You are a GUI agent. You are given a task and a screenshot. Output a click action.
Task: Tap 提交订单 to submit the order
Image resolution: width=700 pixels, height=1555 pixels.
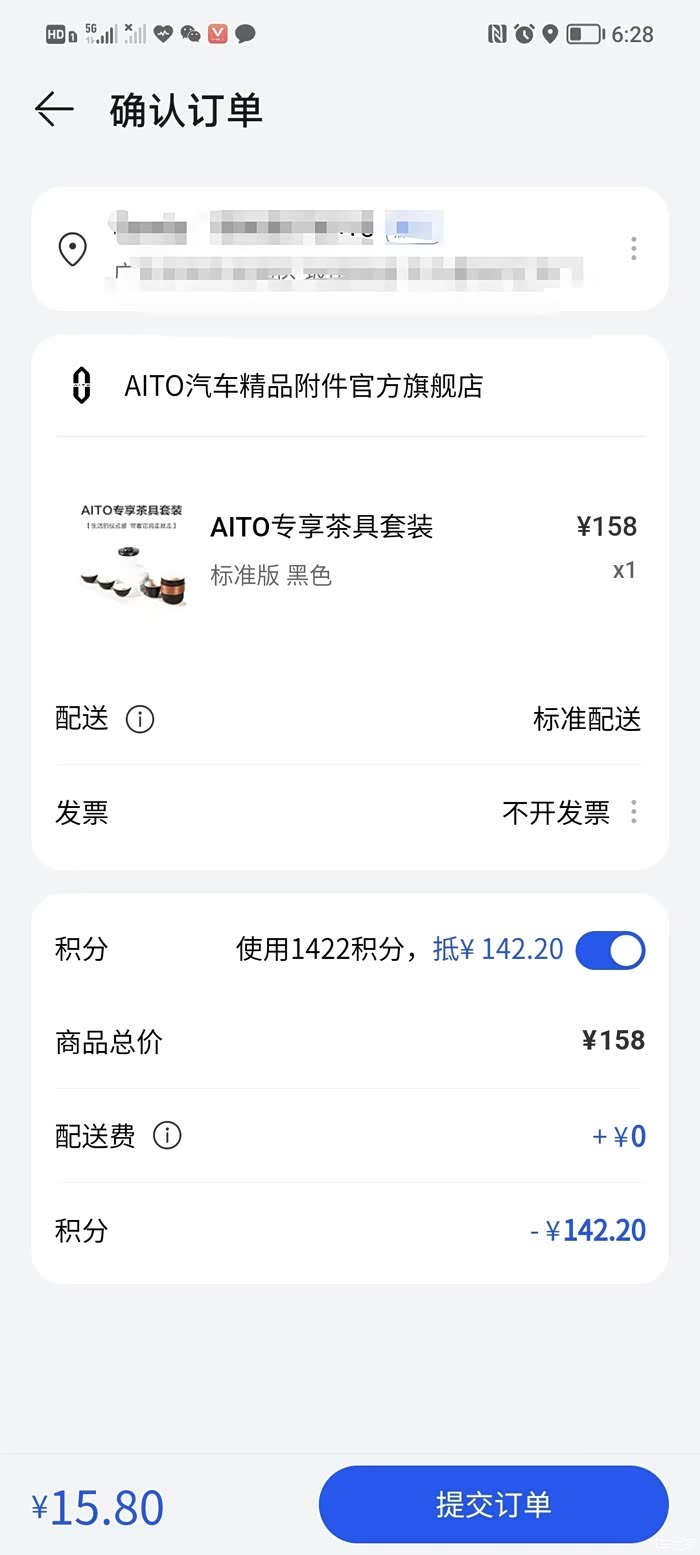coord(493,1505)
